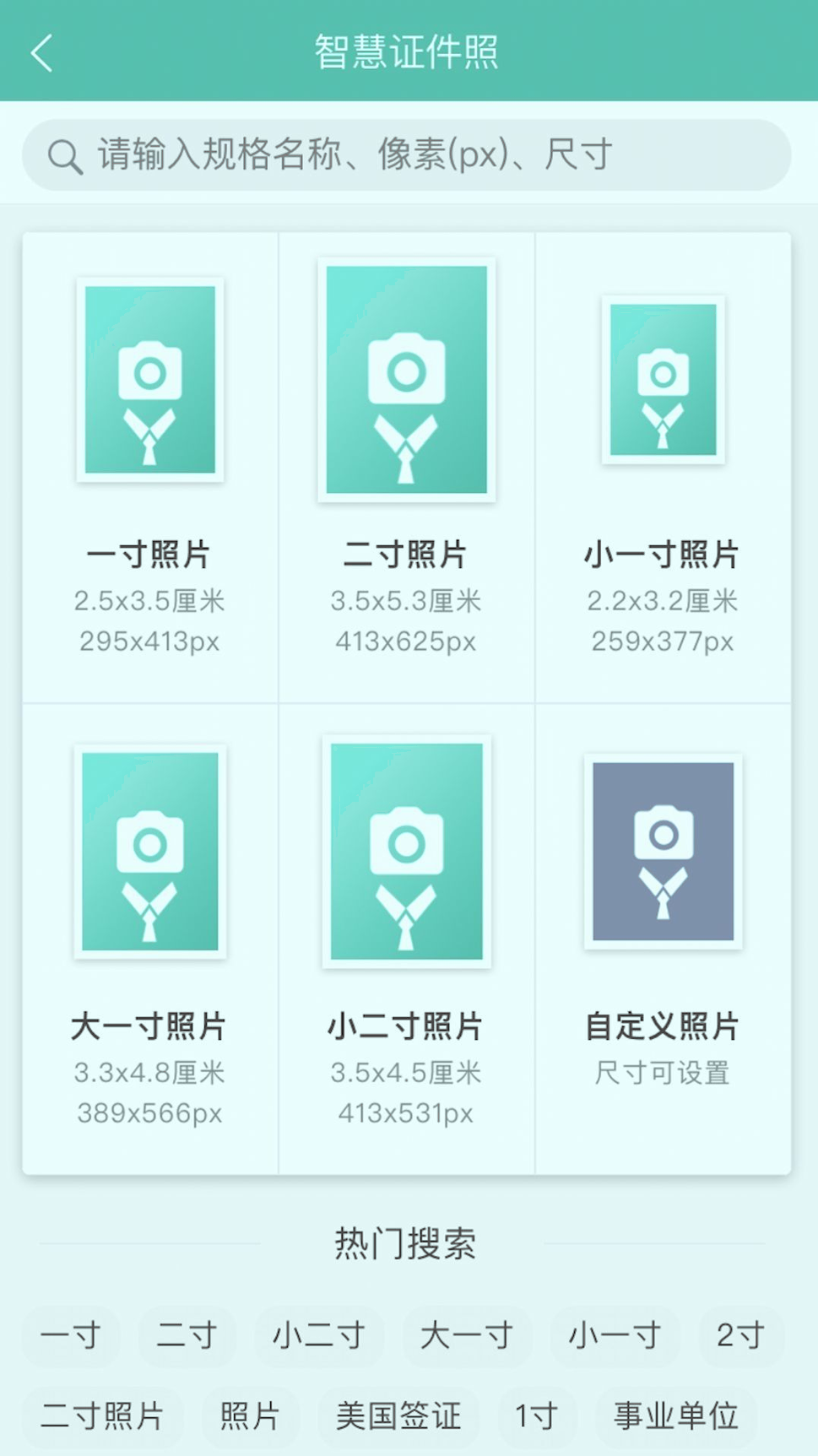Open the 大一寸照片 card

coord(150,939)
